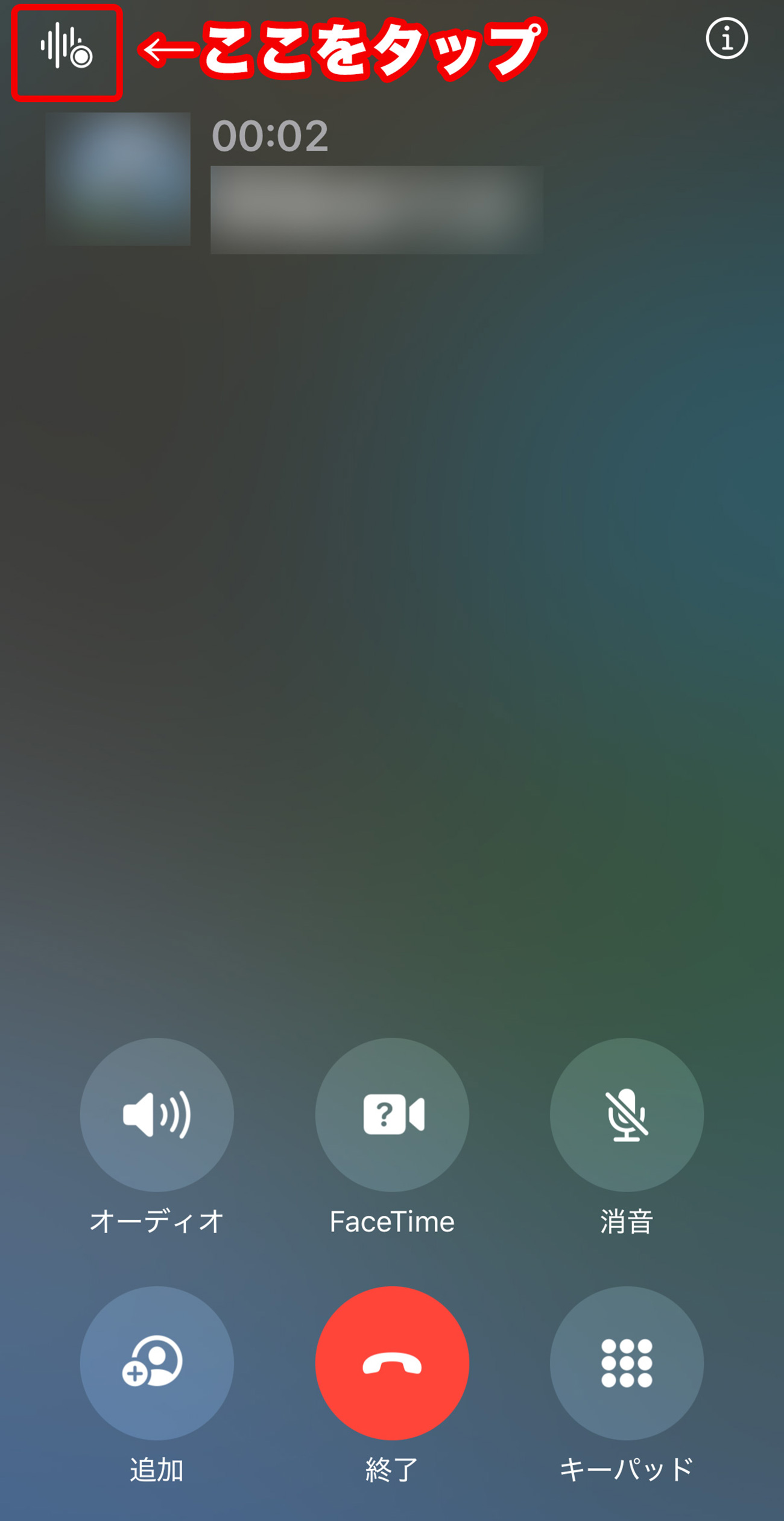Start call recording with the waveform icon
Viewport: 784px width, 1521px height.
pos(66,47)
